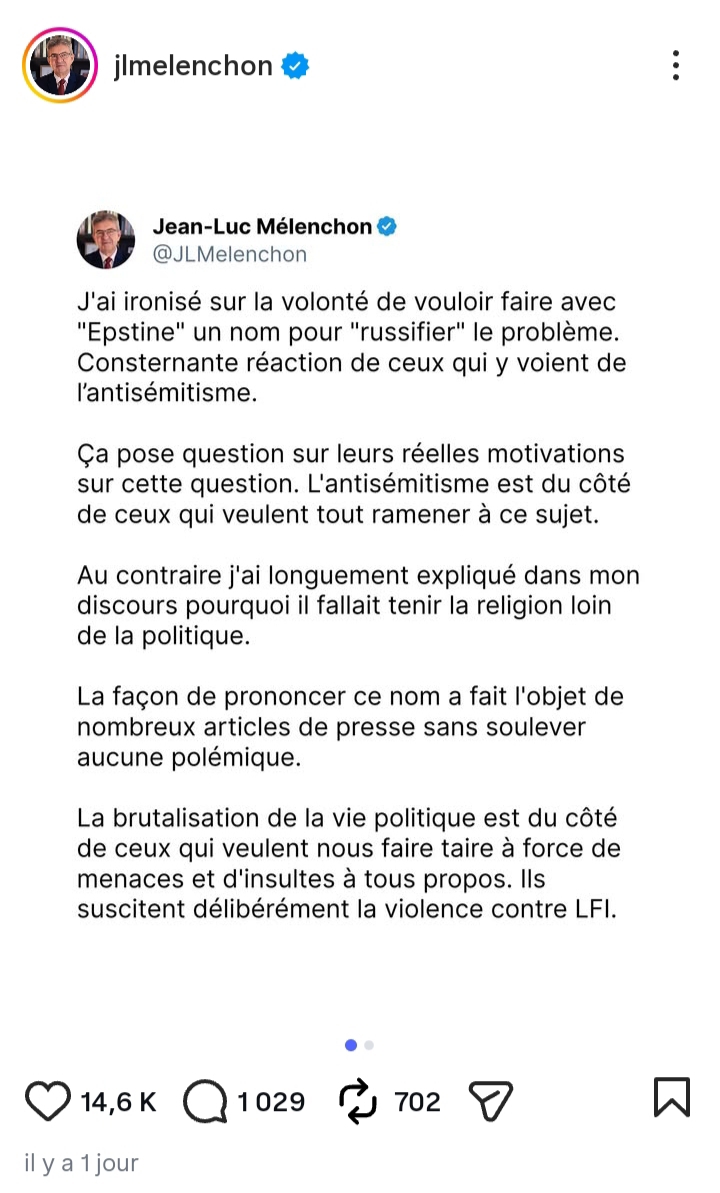
Task: Like this post with the heart icon
Action: click(x=47, y=1101)
